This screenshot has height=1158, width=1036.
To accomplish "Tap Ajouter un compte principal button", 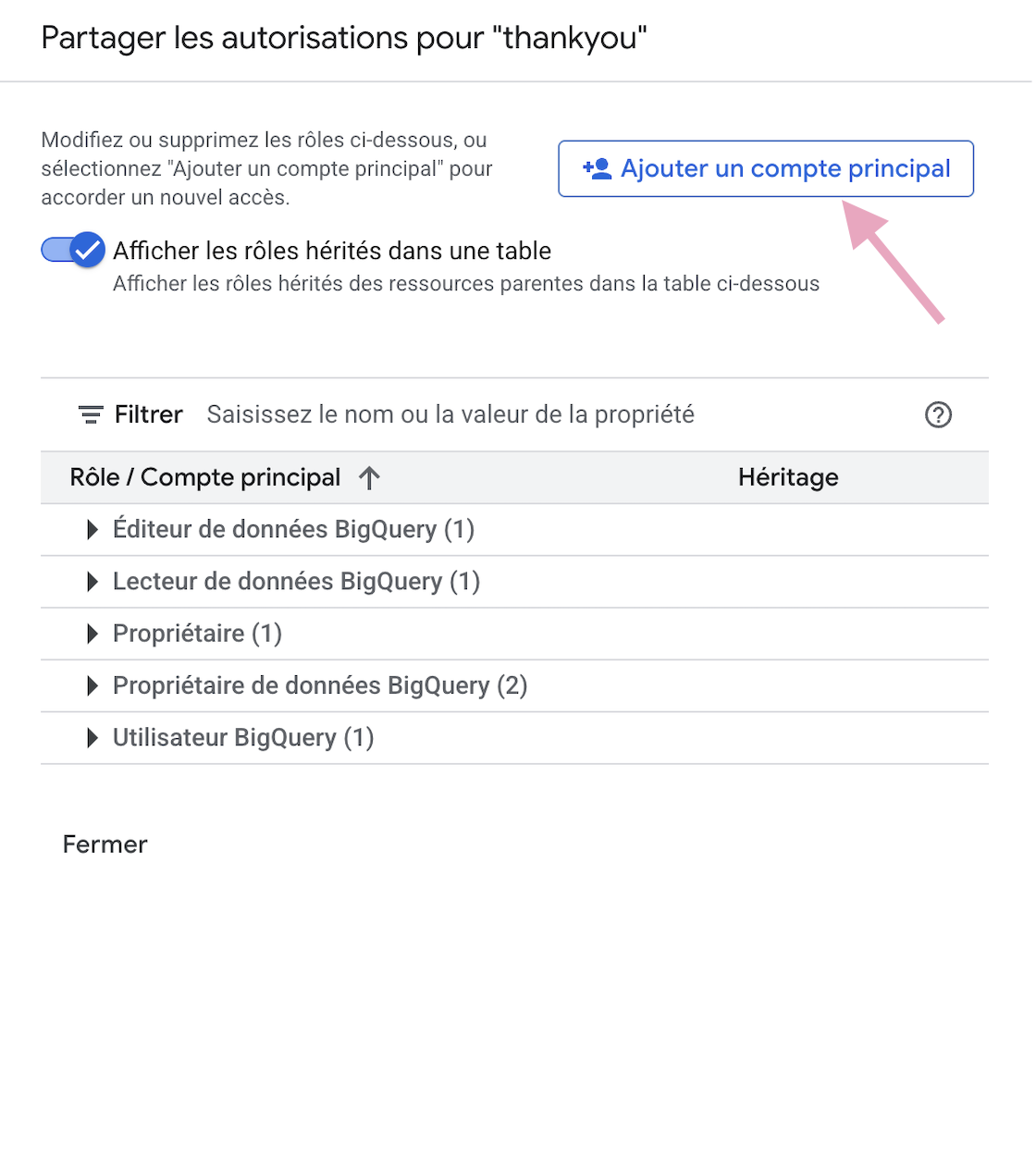I will [765, 168].
